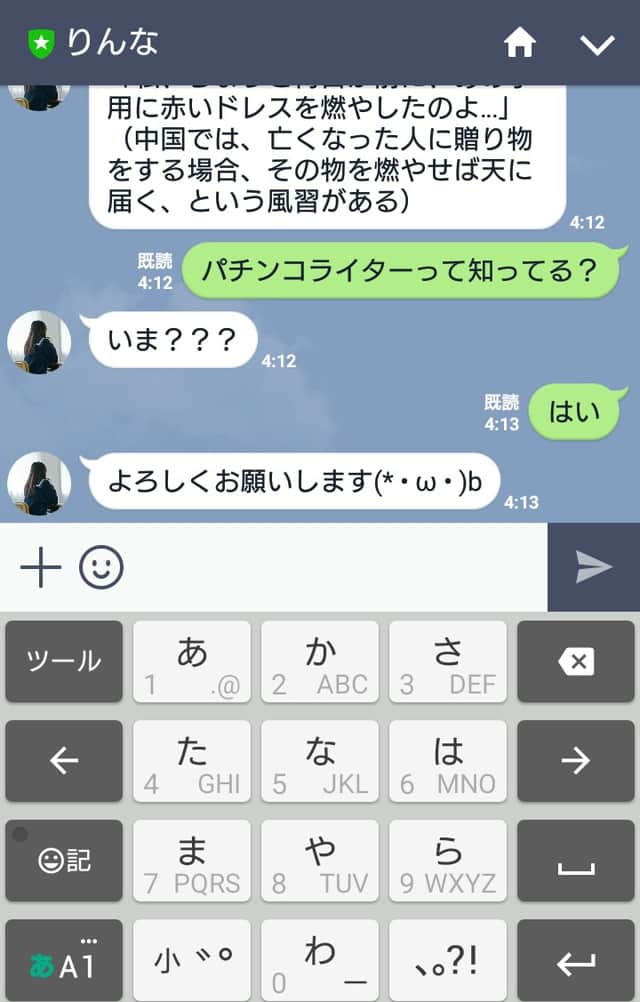Tap the ツール key on the keyboard

(x=64, y=661)
